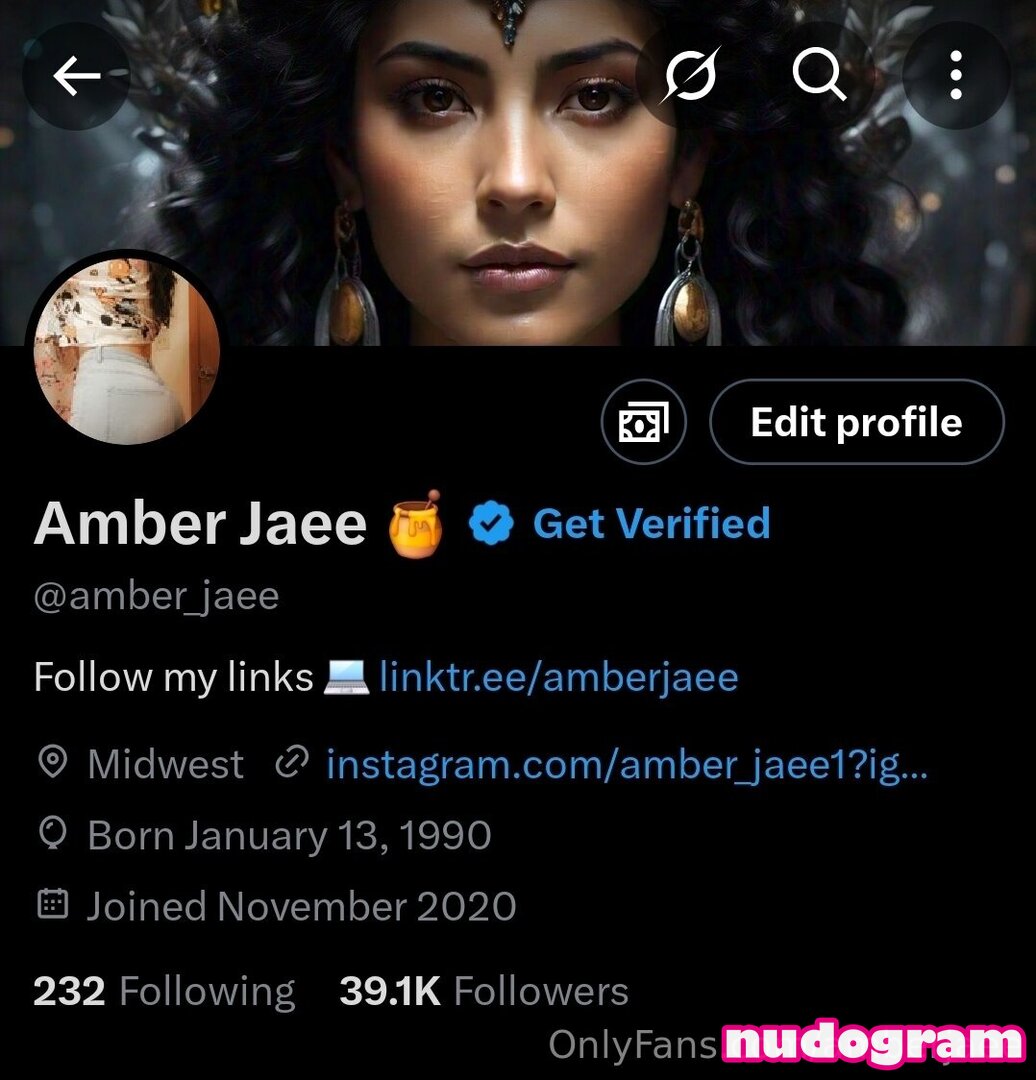Open the linktr.ee/amberjaee link
This screenshot has height=1080, width=1036.
(558, 677)
